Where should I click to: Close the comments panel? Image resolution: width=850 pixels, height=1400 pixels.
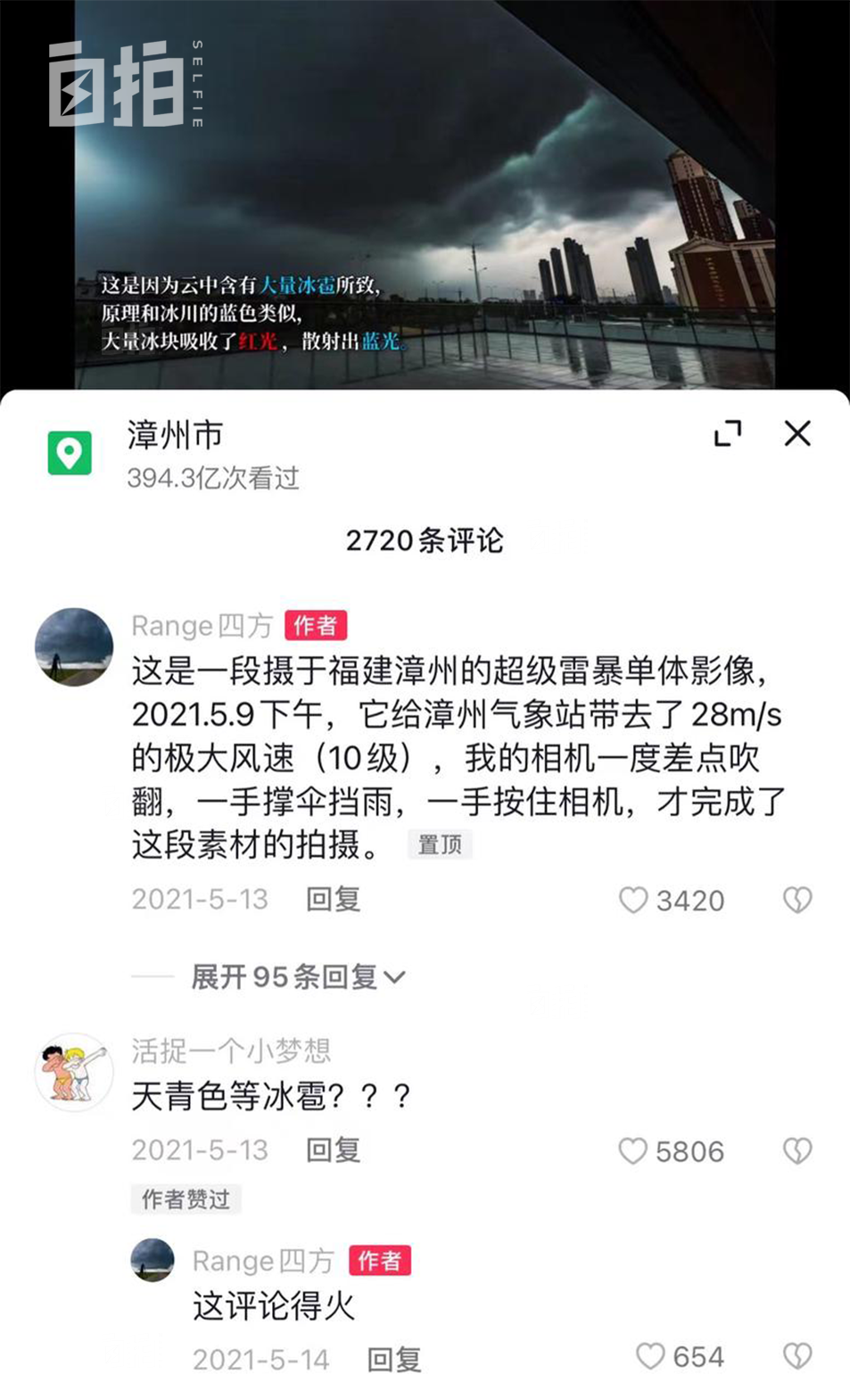796,434
